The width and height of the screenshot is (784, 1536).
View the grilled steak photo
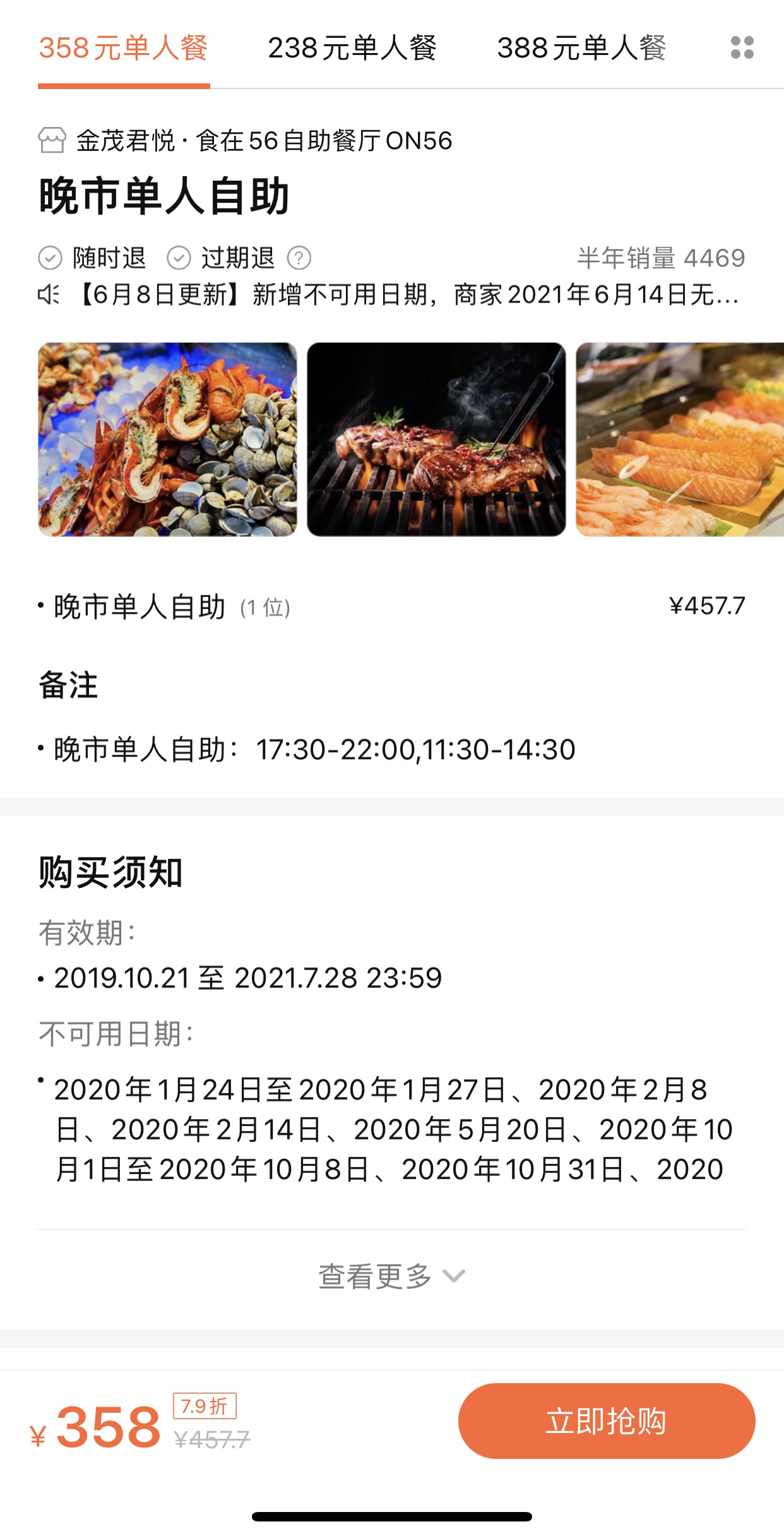click(x=436, y=440)
